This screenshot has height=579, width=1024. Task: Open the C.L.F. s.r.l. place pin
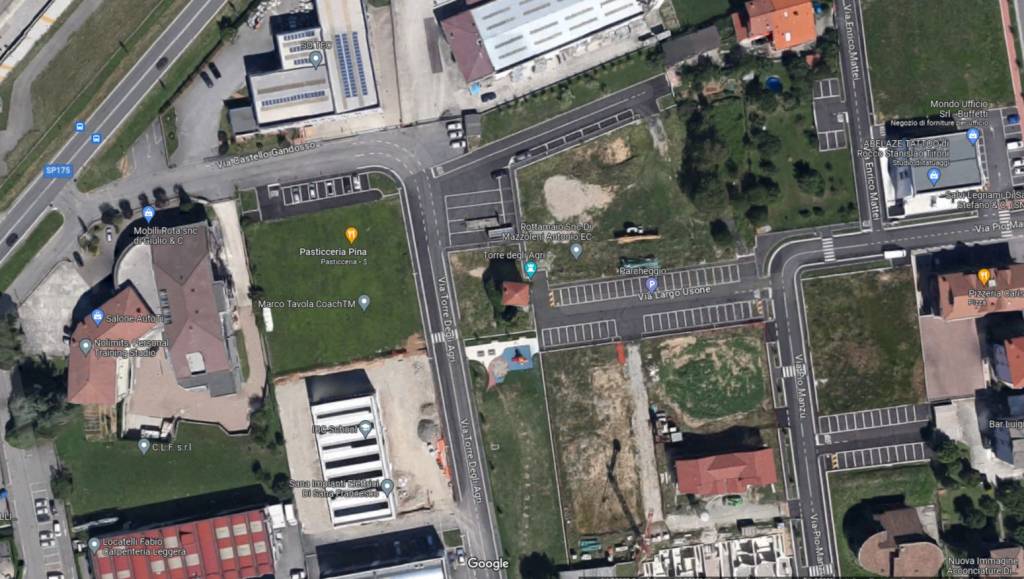click(x=143, y=446)
